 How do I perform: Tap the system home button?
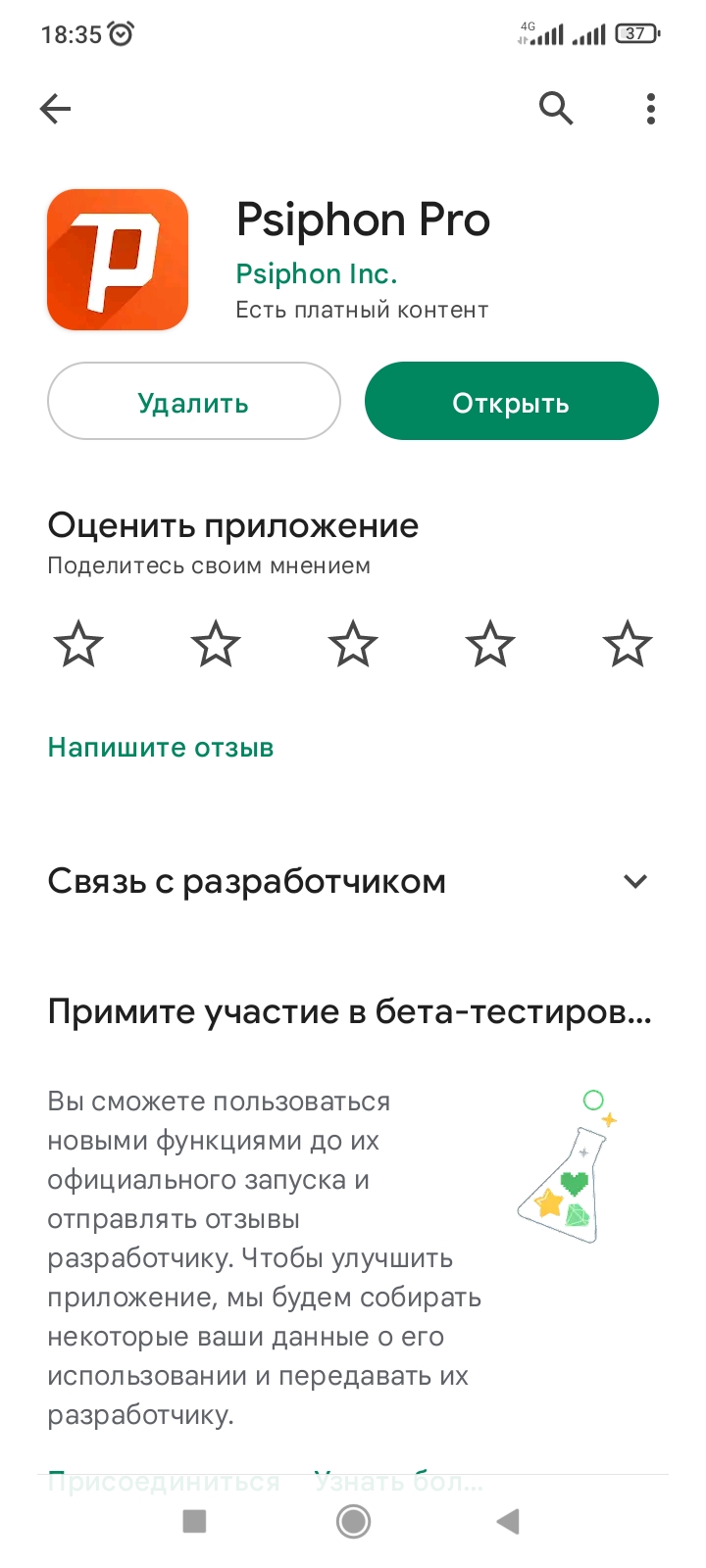[x=353, y=1521]
